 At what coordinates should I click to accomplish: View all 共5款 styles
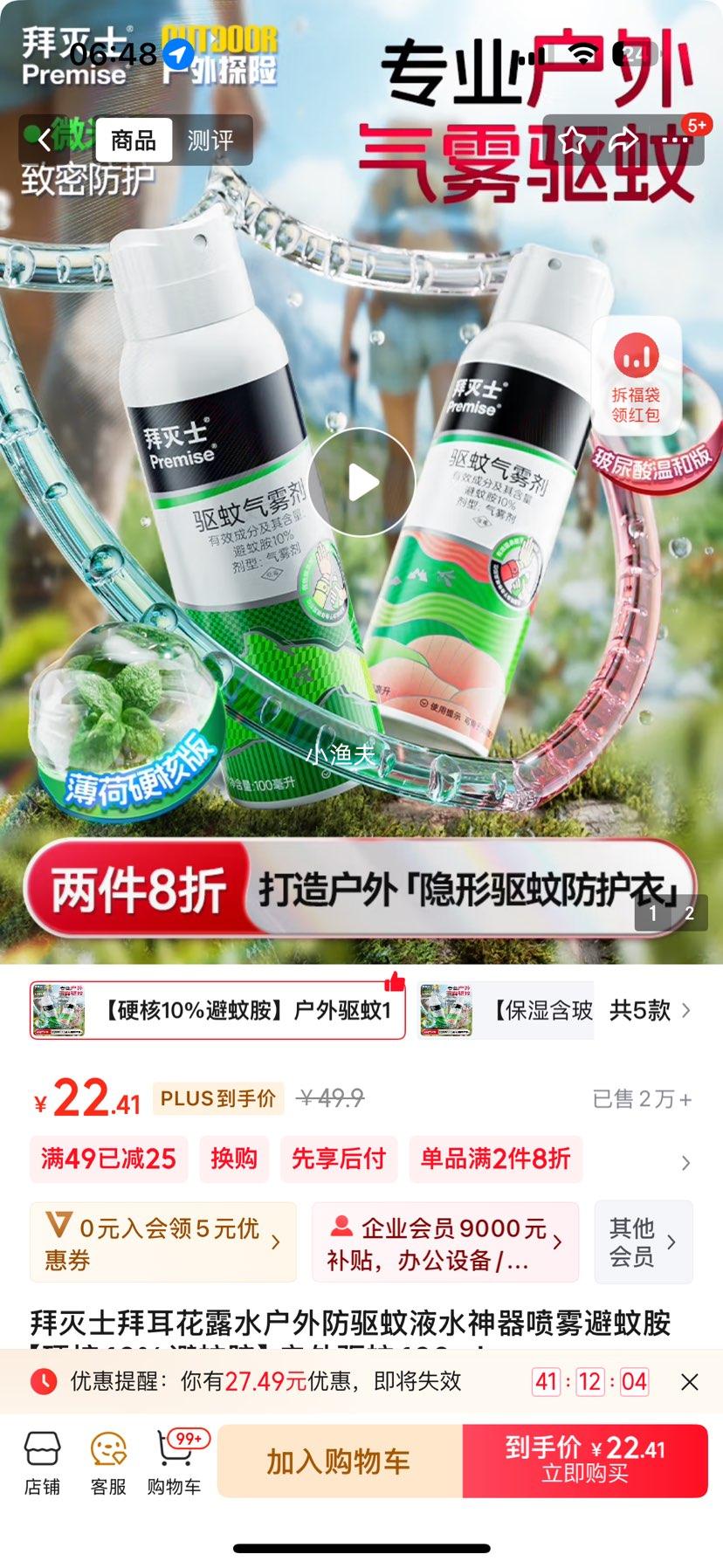(650, 1011)
